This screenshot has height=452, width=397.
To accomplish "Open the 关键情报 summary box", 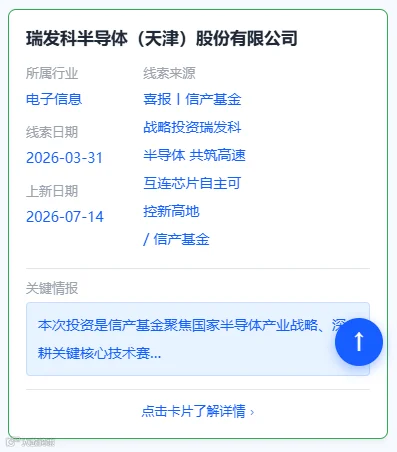I will pyautogui.click(x=198, y=339).
